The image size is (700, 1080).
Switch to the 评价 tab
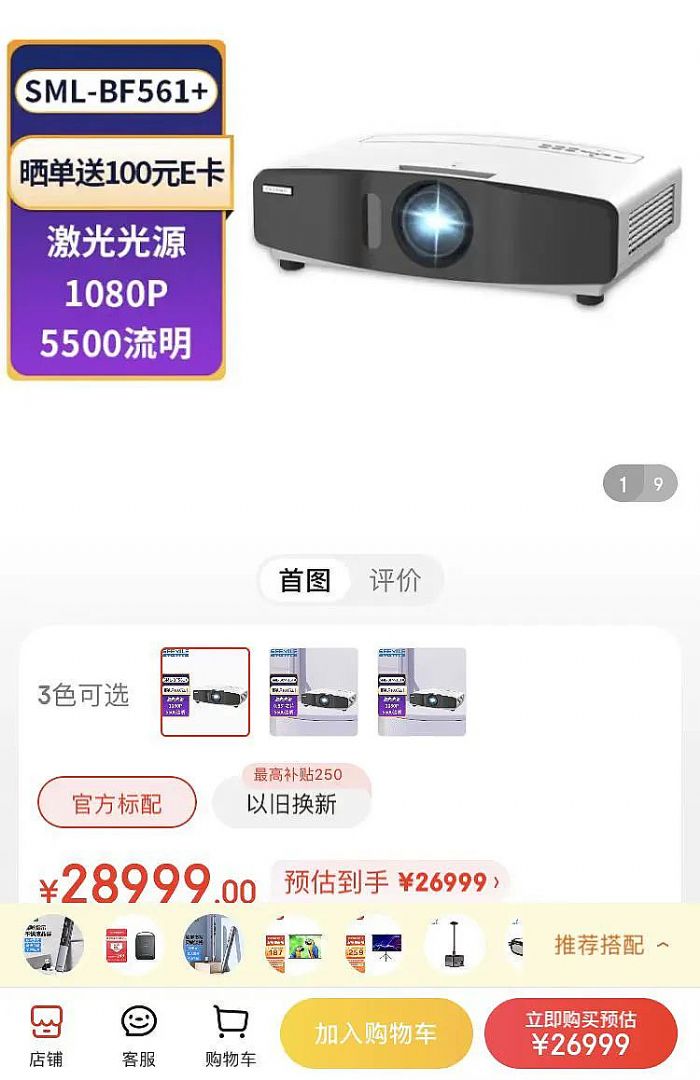(395, 580)
